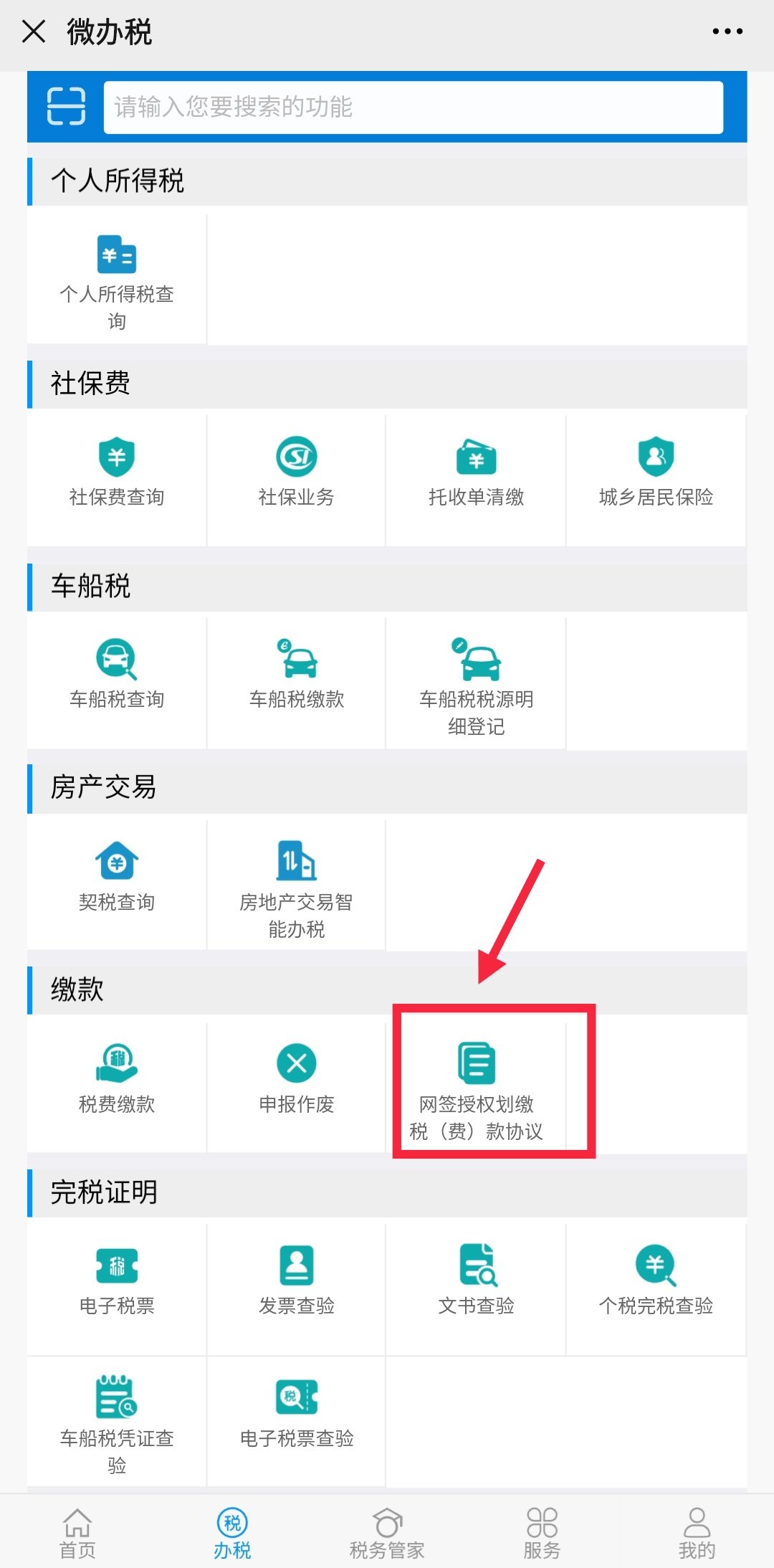Screen dimensions: 774x1568
Task: Open 社保业务
Action: pyautogui.click(x=296, y=473)
